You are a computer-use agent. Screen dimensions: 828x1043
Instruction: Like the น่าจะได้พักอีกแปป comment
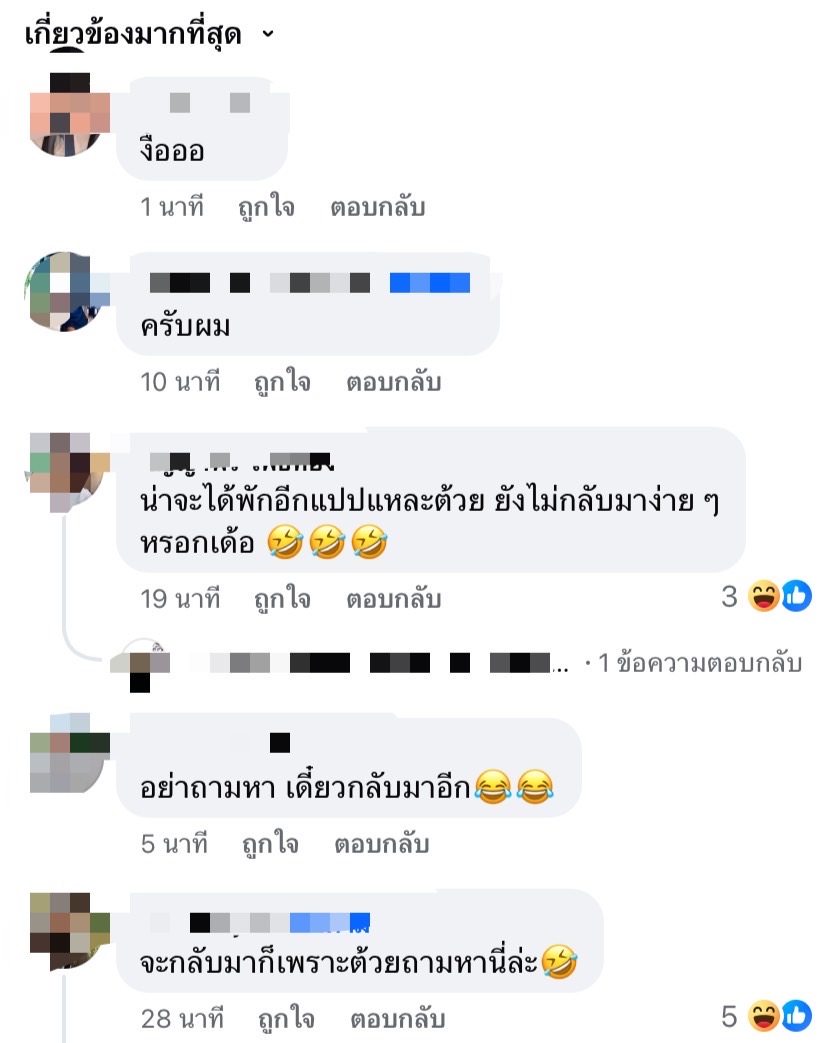282,599
